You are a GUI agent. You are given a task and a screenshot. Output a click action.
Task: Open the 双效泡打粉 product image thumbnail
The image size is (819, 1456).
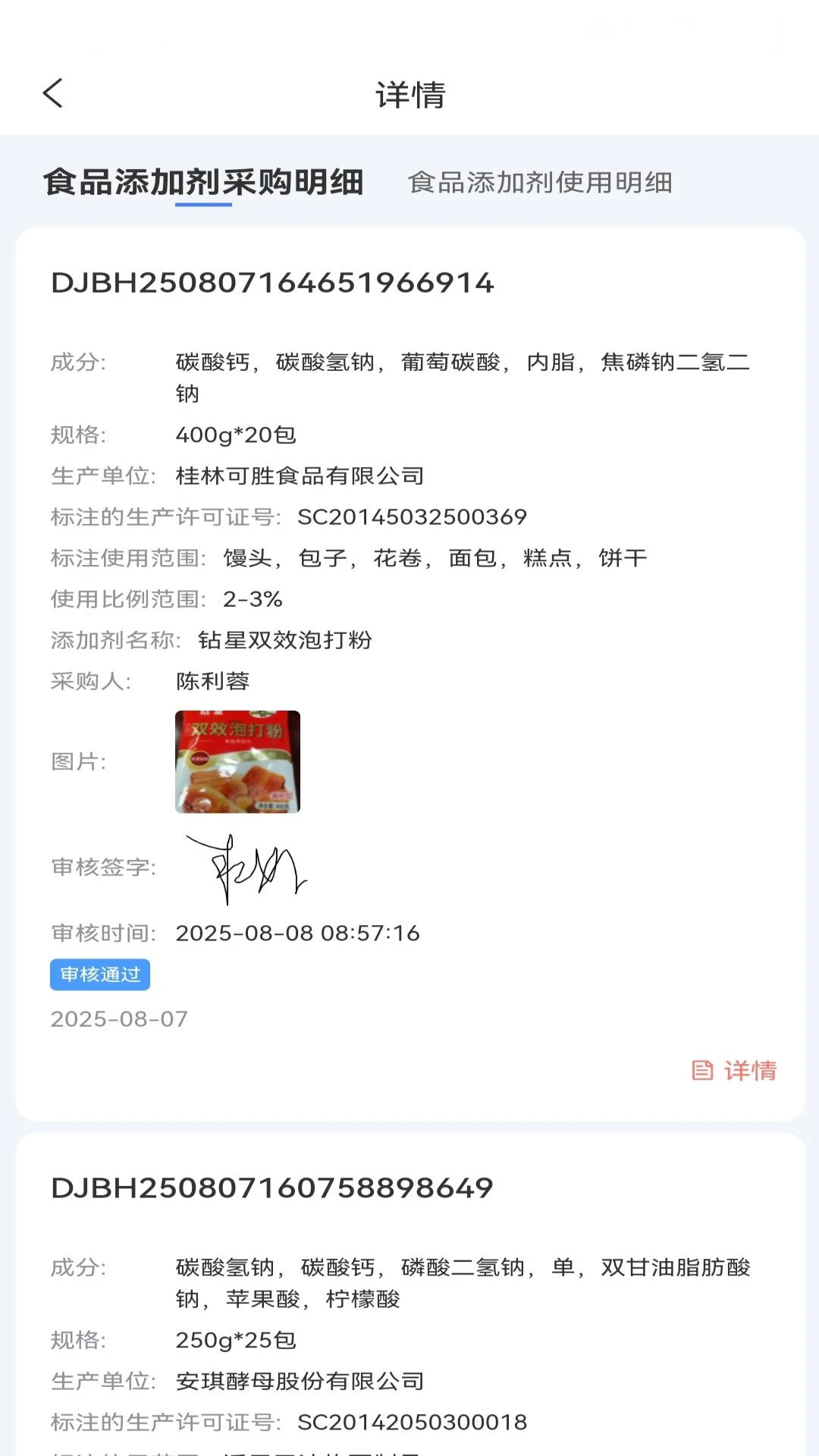coord(237,761)
